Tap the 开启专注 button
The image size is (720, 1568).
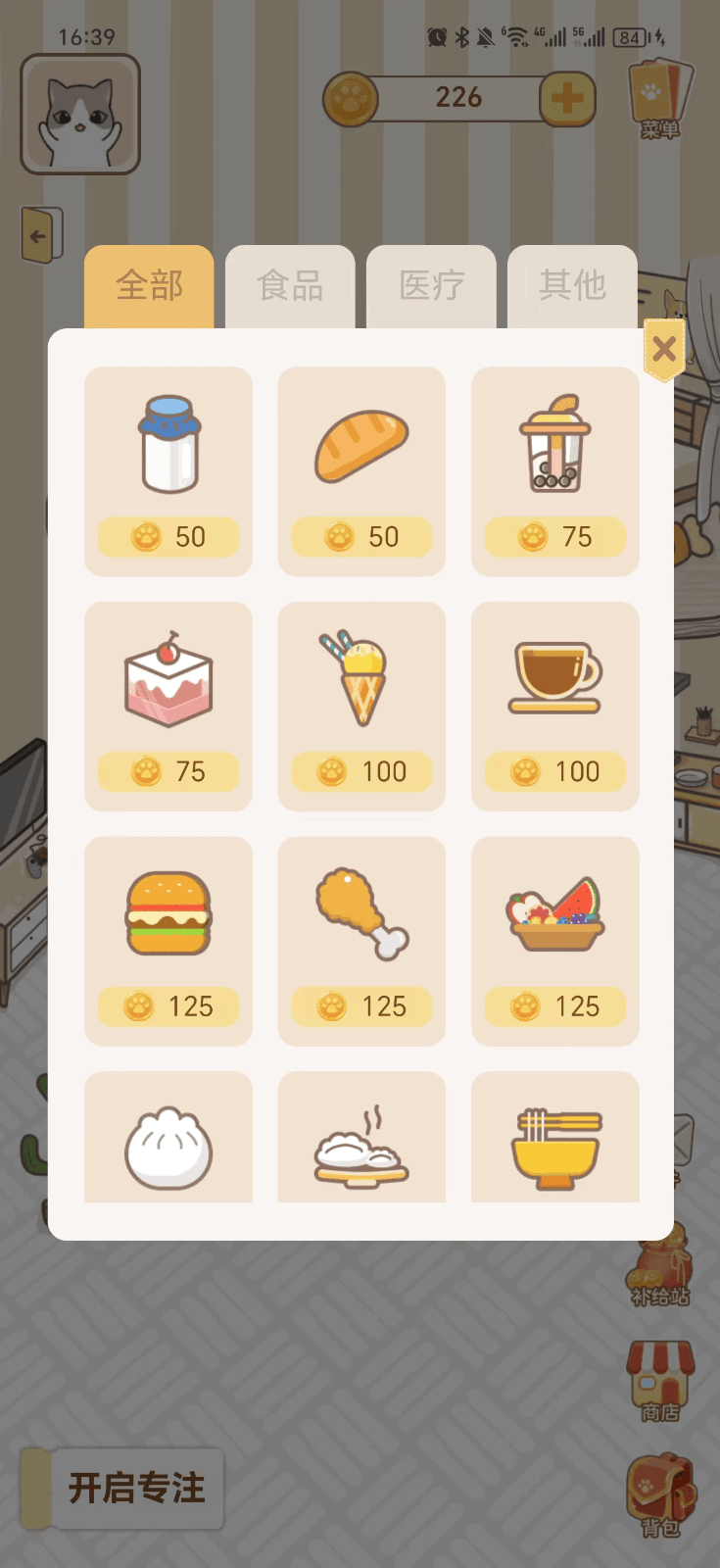[x=135, y=1488]
